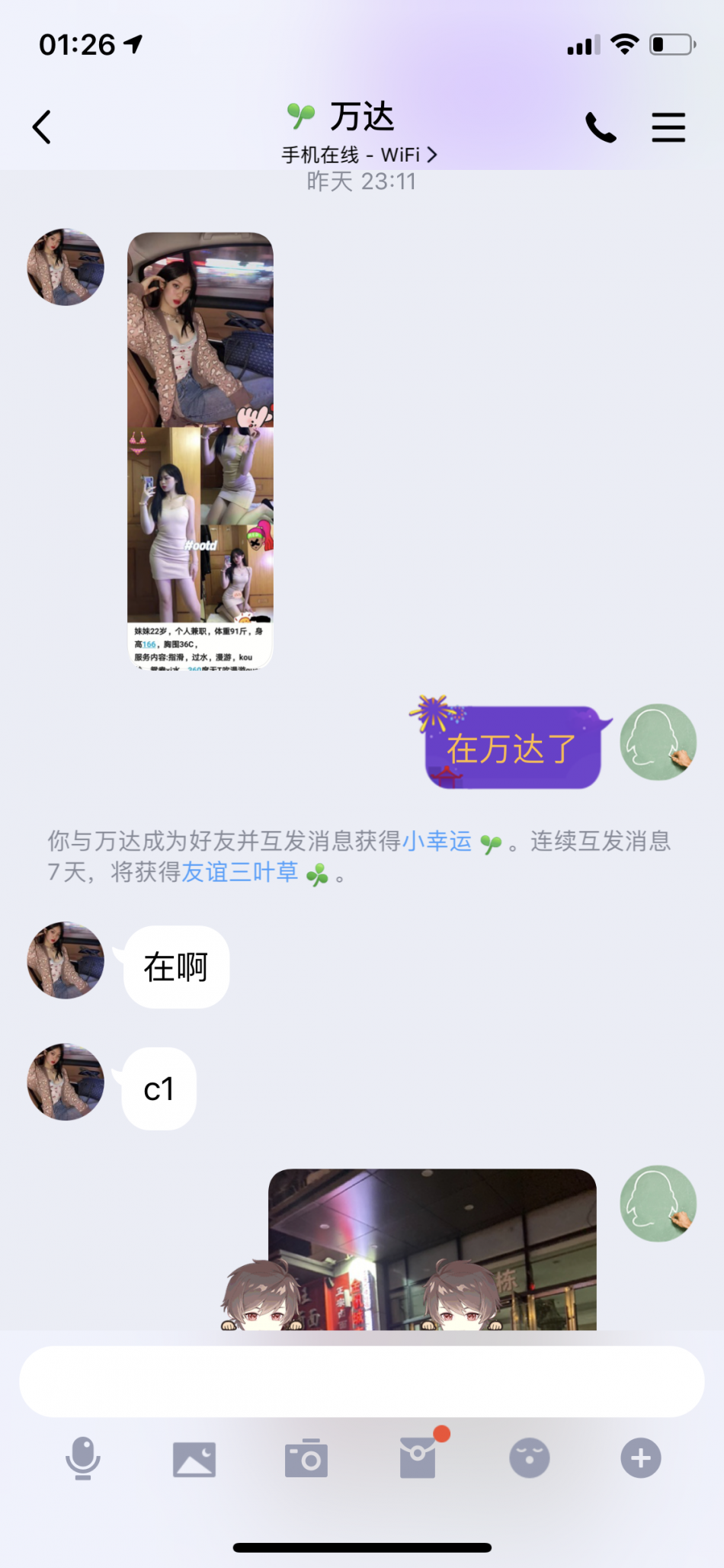Viewport: 724px width, 1568px height.
Task: Record a voice message with the microphone
Action: pos(82,1457)
